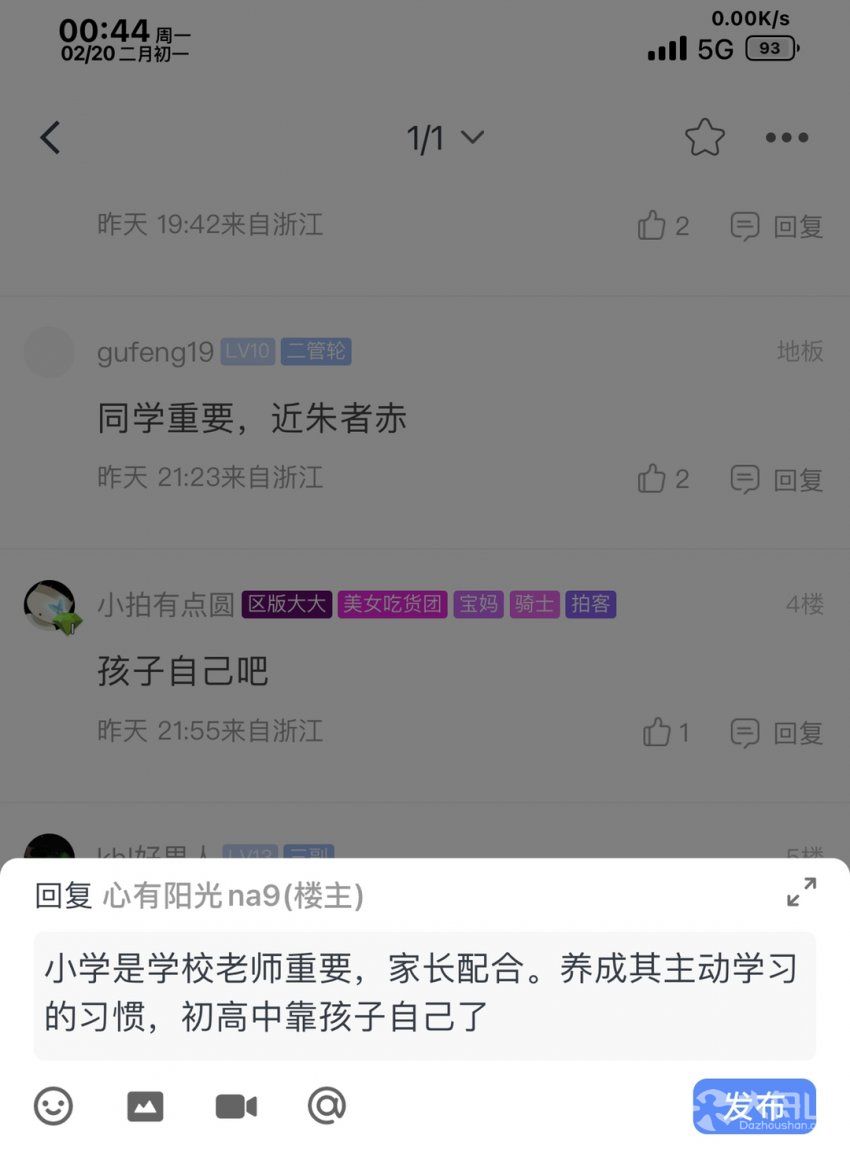Image resolution: width=850 pixels, height=1152 pixels.
Task: Open the emoji picker
Action: pos(54,1106)
